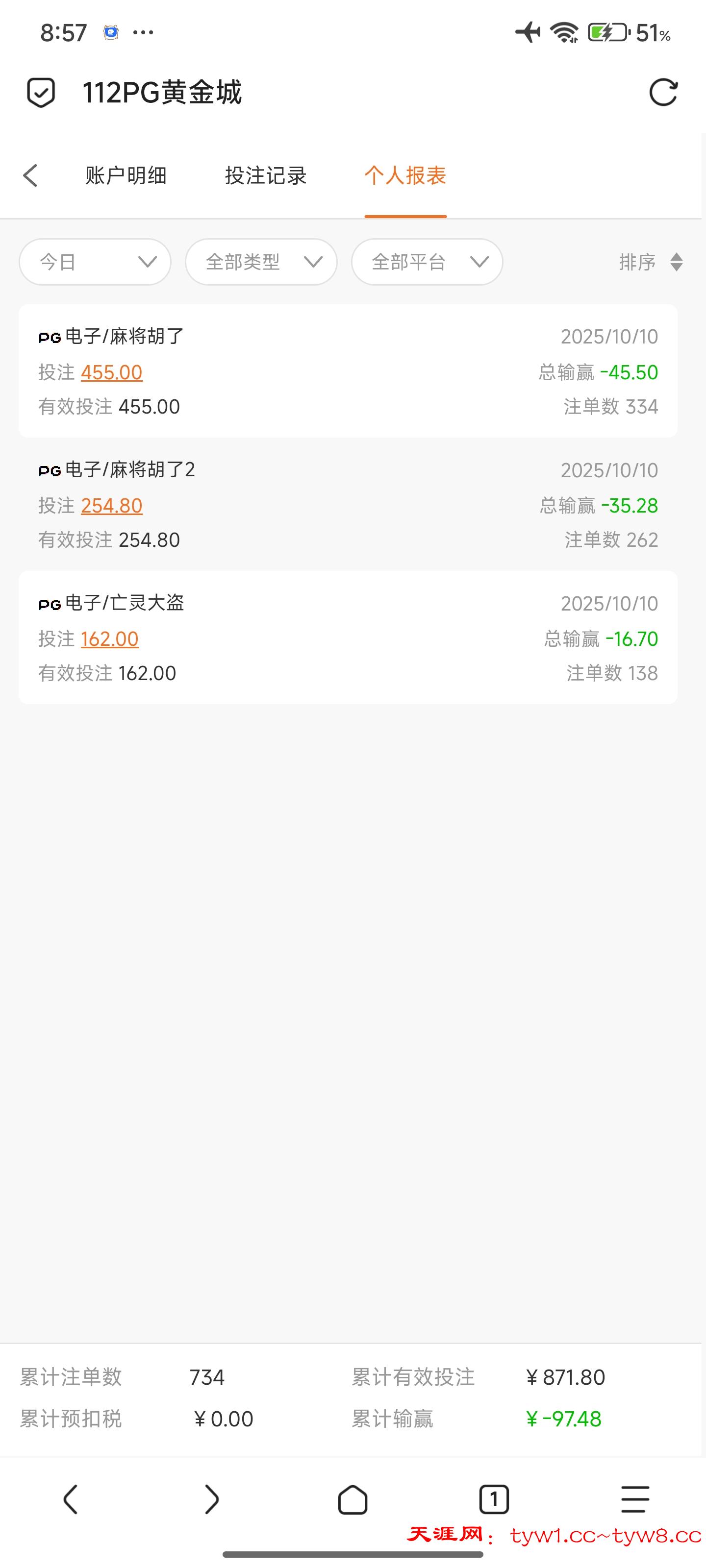Switch to the 账户明细 tab
Viewport: 706px width, 1568px height.
point(126,176)
